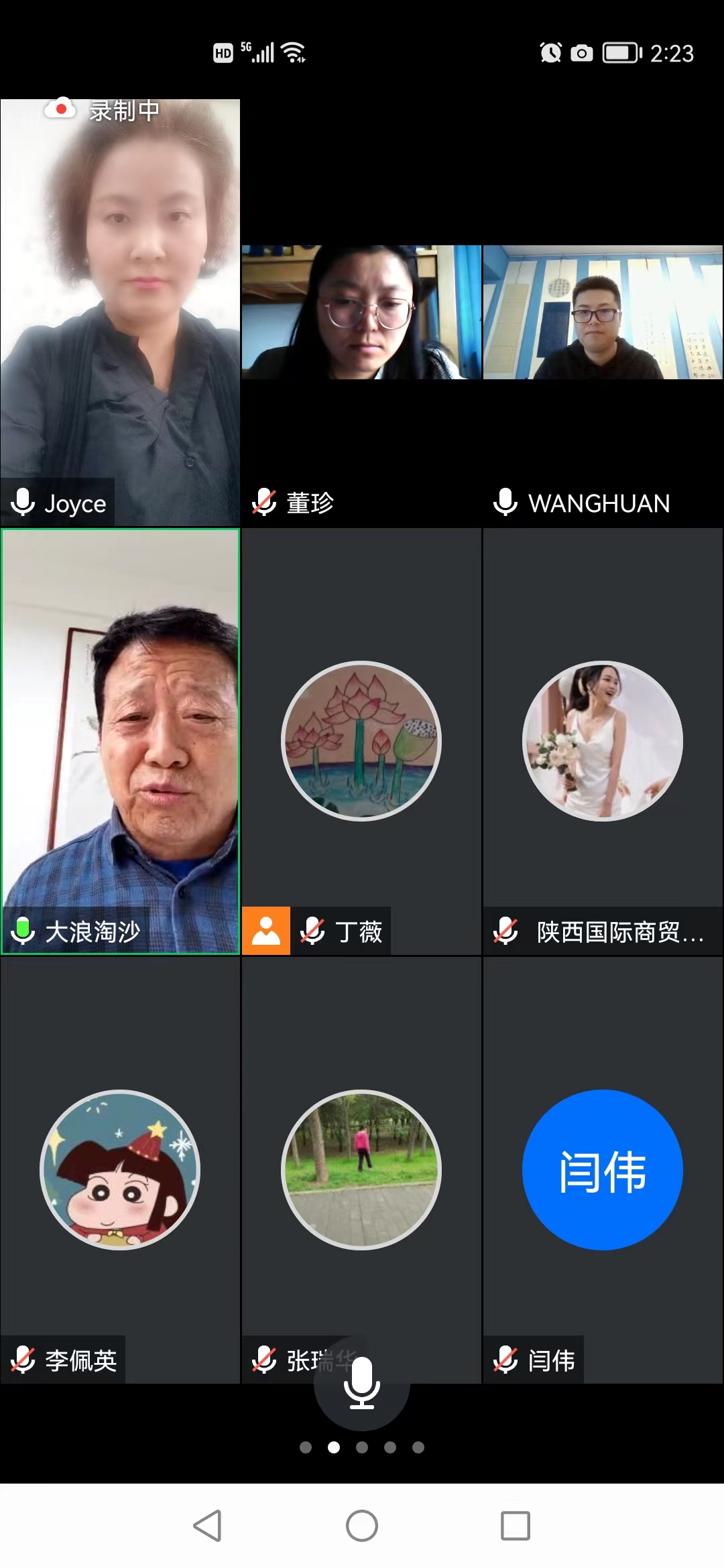Screen dimensions: 724x1568
Task: Open 丁薇's participant tile
Action: pyautogui.click(x=361, y=740)
